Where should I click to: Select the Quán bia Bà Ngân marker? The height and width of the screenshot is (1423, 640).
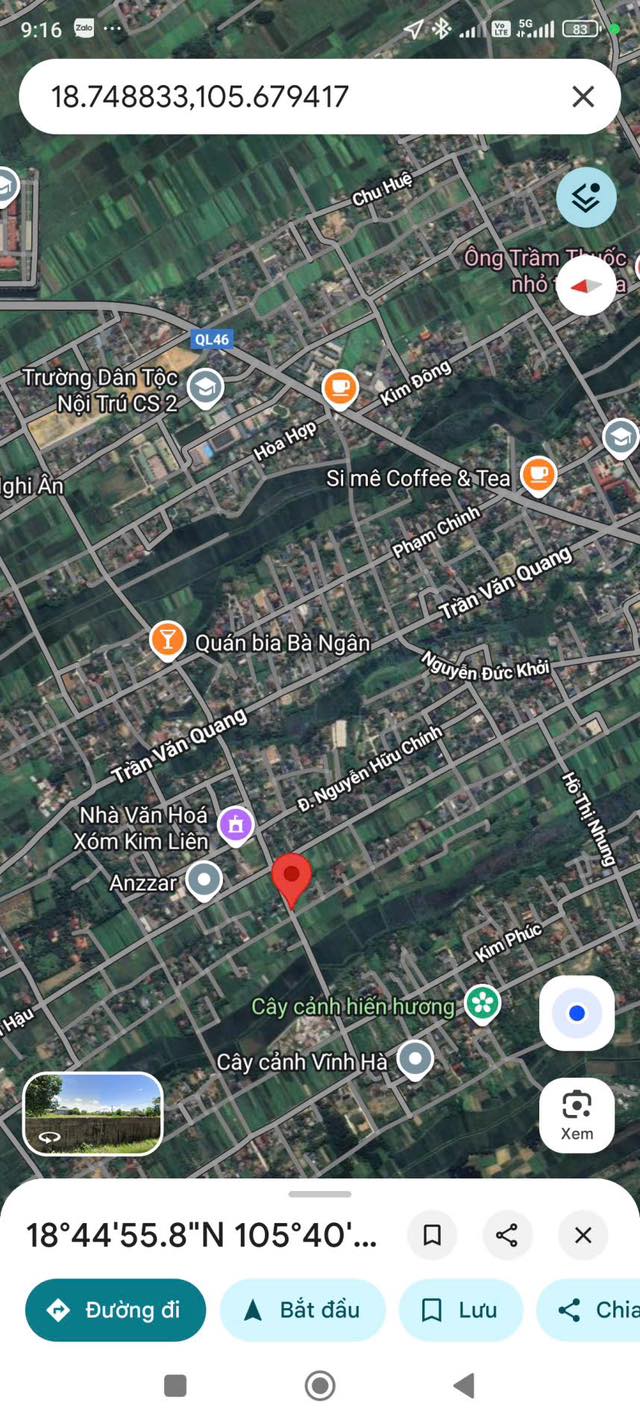point(167,640)
